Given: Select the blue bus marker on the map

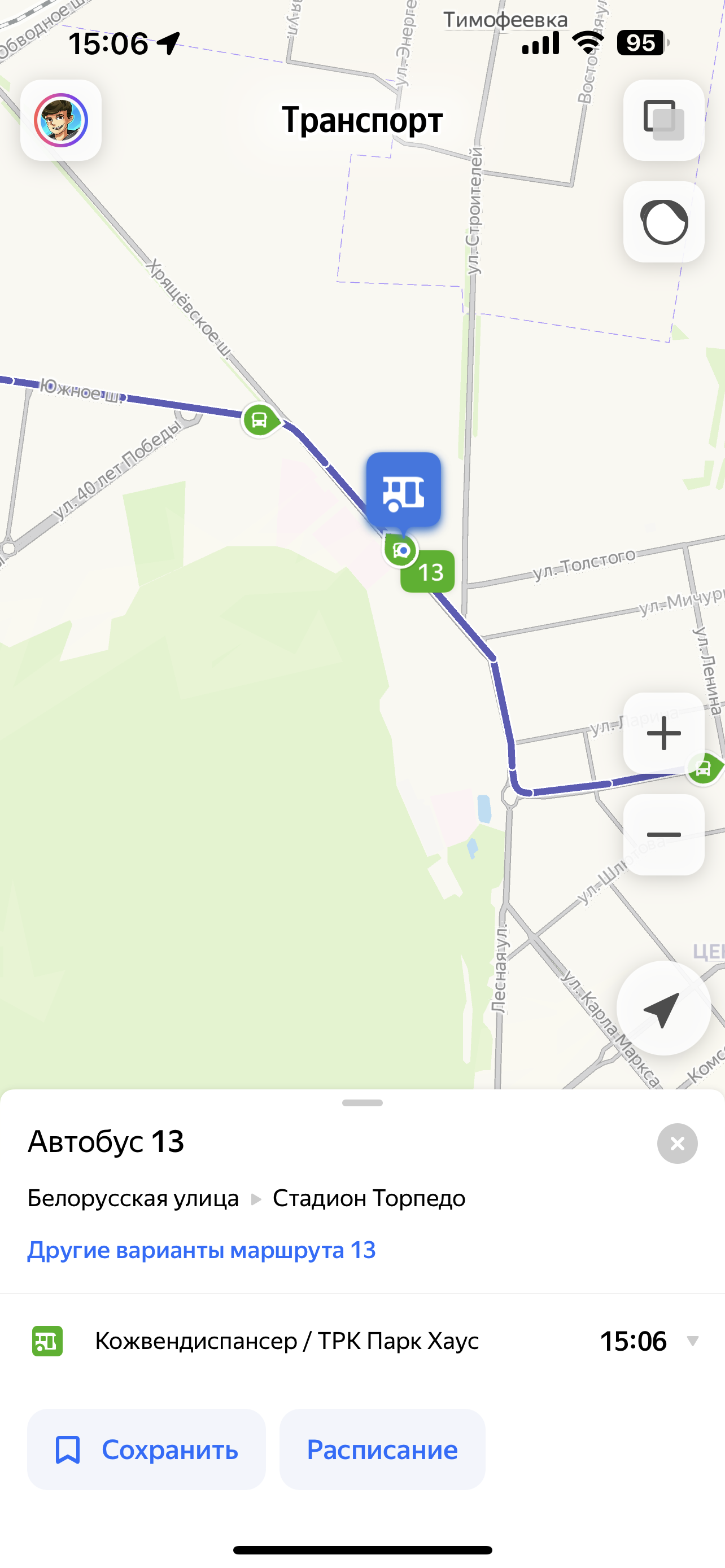Looking at the screenshot, I should [404, 490].
